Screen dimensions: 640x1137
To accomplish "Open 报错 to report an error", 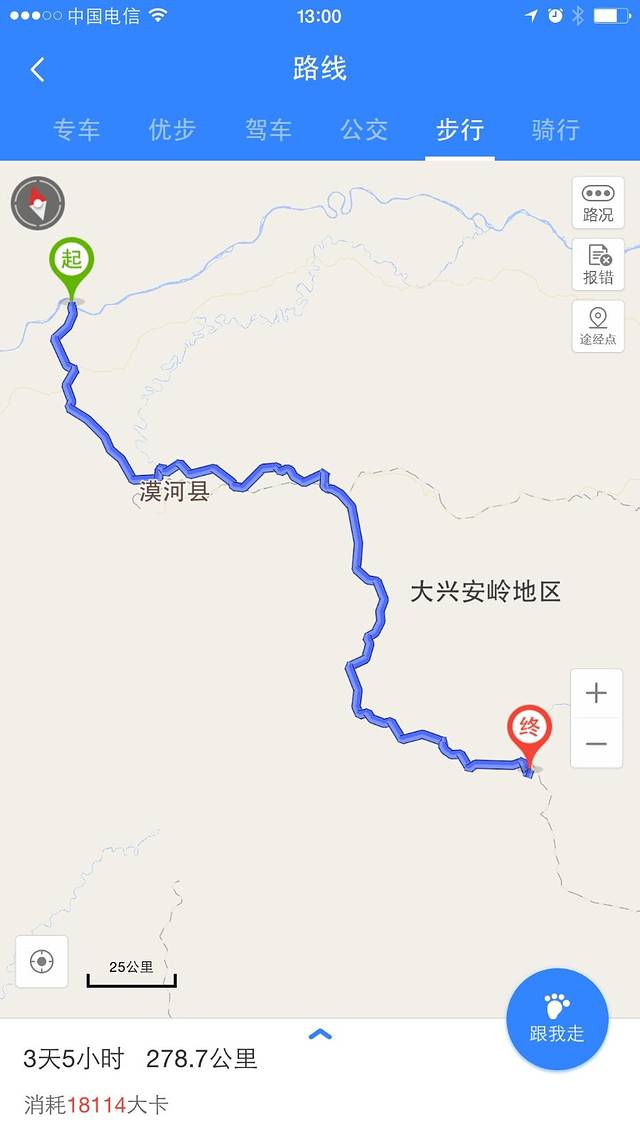I will (598, 265).
